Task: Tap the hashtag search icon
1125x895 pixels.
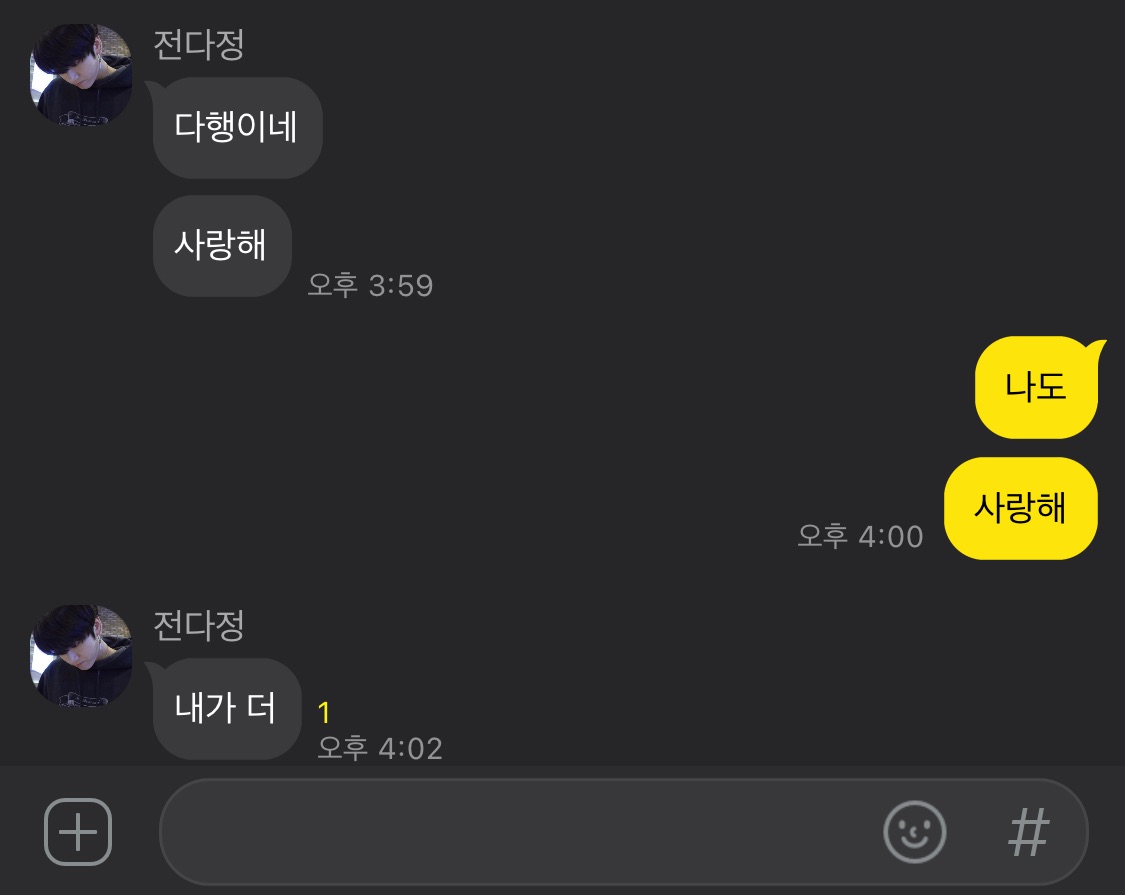Action: tap(1028, 831)
